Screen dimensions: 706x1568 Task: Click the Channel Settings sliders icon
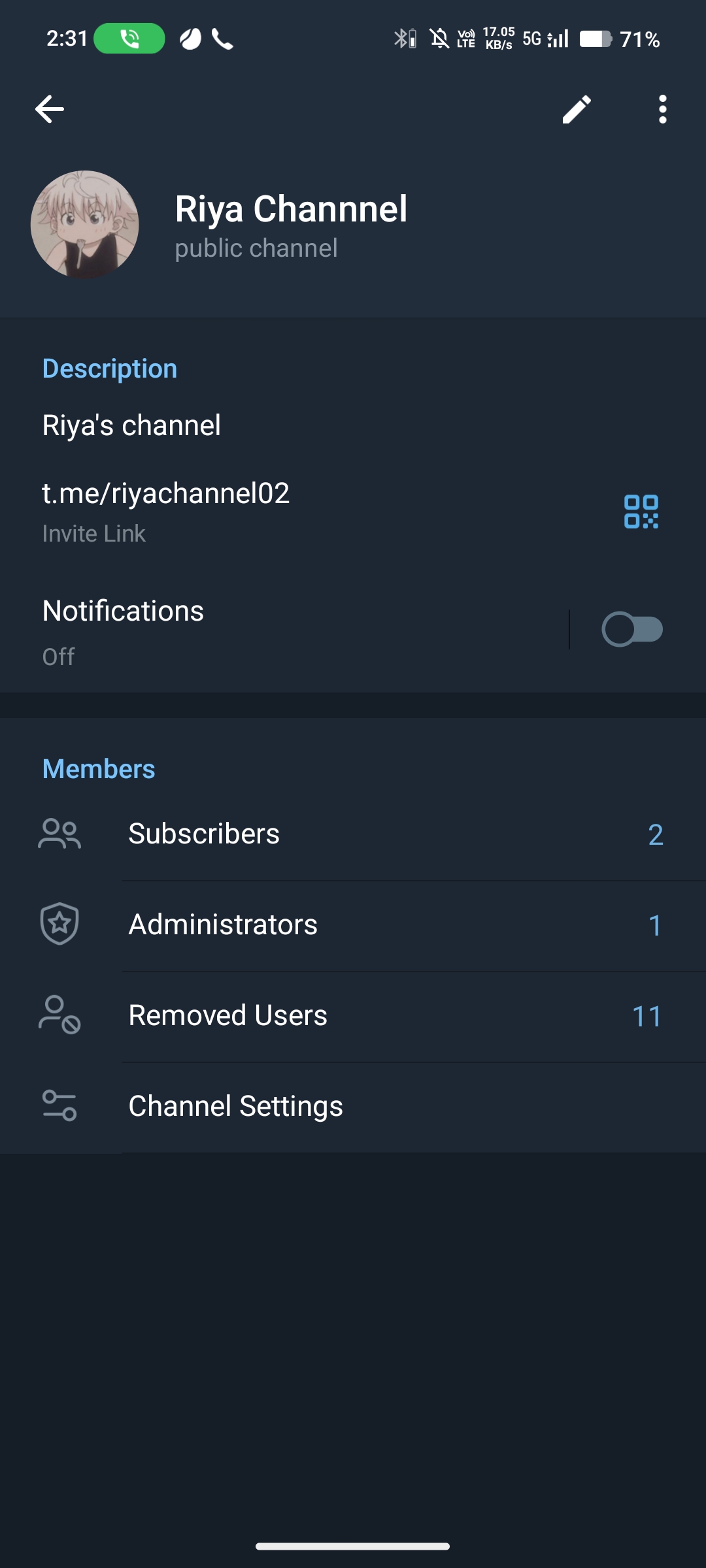(x=59, y=1105)
